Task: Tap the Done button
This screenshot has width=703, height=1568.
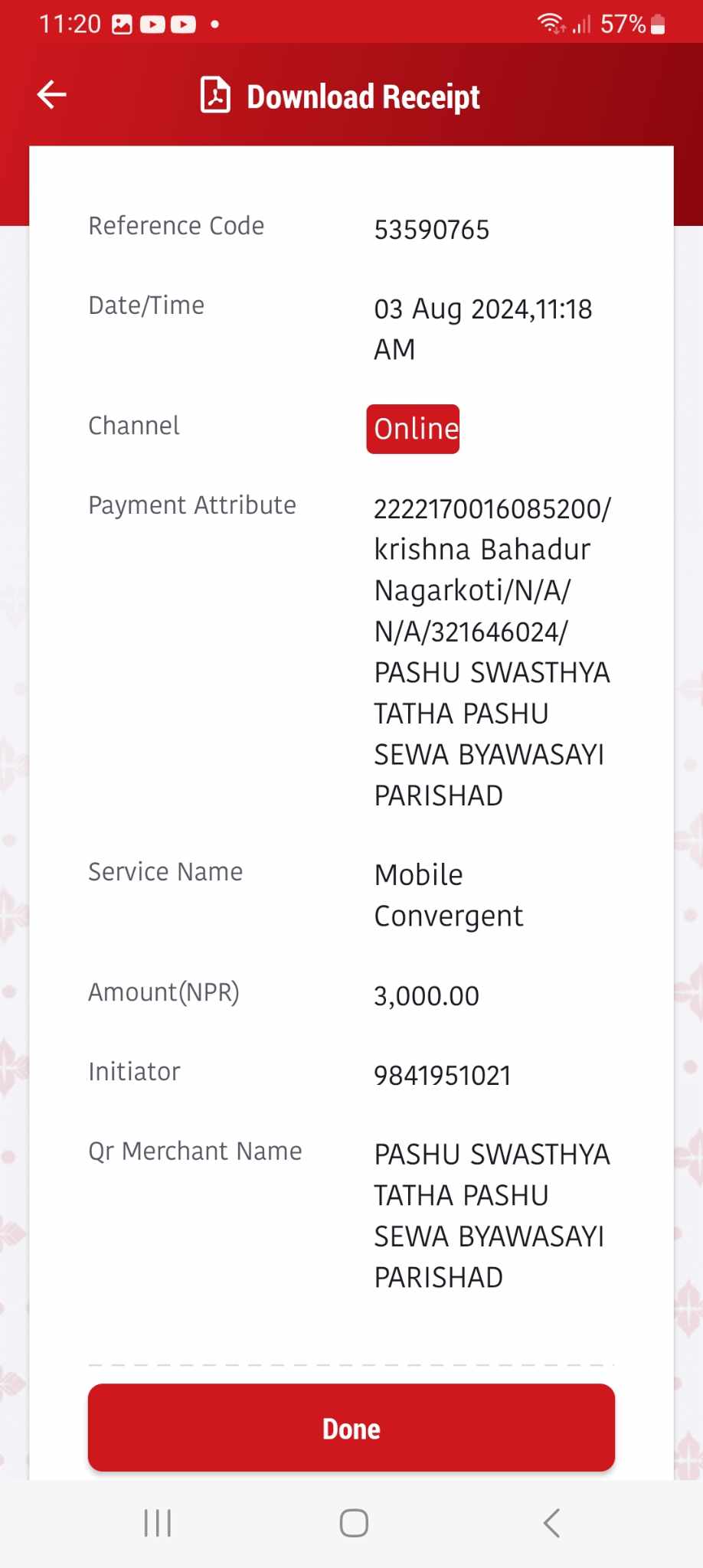Action: [351, 1428]
